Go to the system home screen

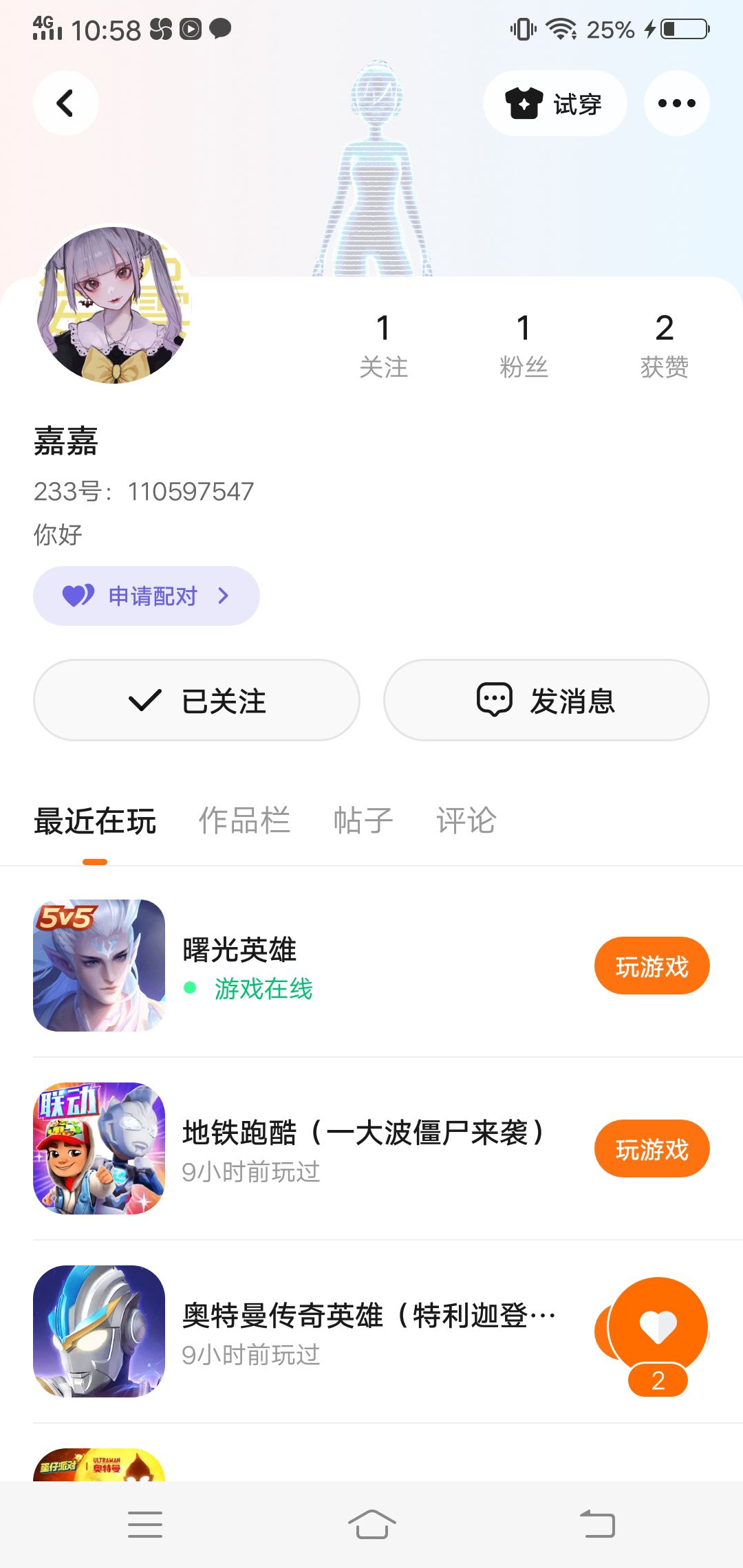pos(371,1524)
